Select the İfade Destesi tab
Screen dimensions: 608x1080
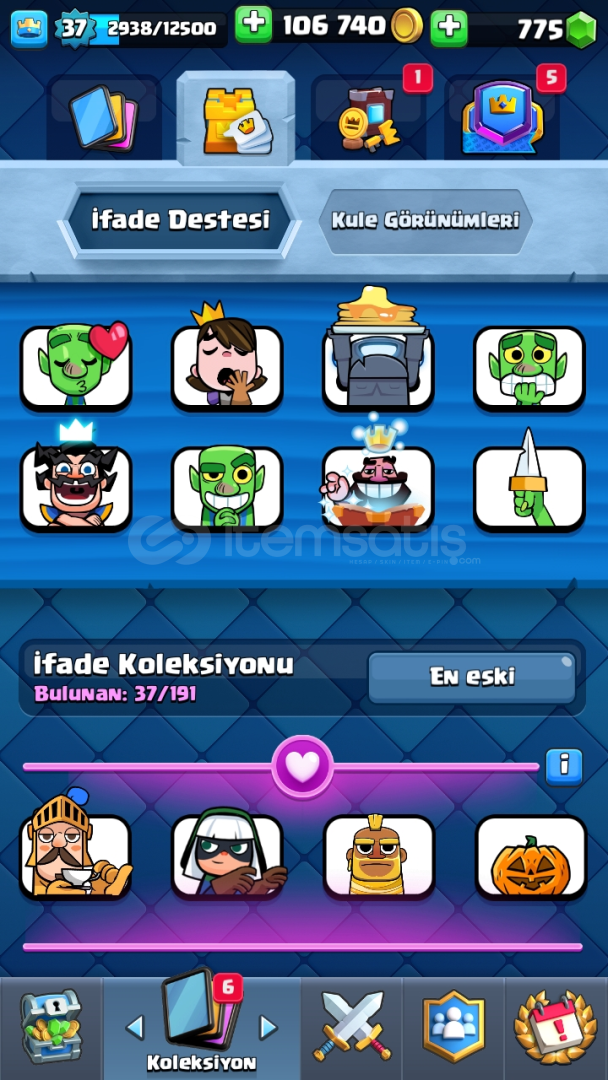point(180,220)
